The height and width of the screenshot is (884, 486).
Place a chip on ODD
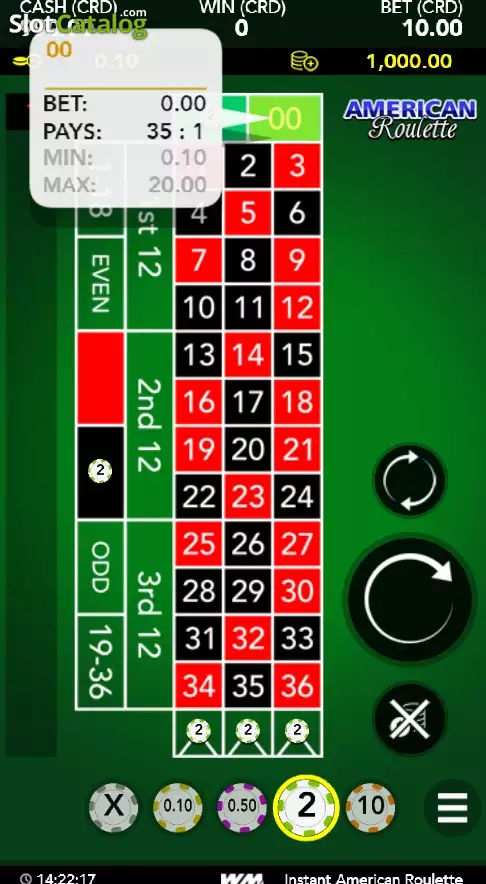pyautogui.click(x=100, y=567)
